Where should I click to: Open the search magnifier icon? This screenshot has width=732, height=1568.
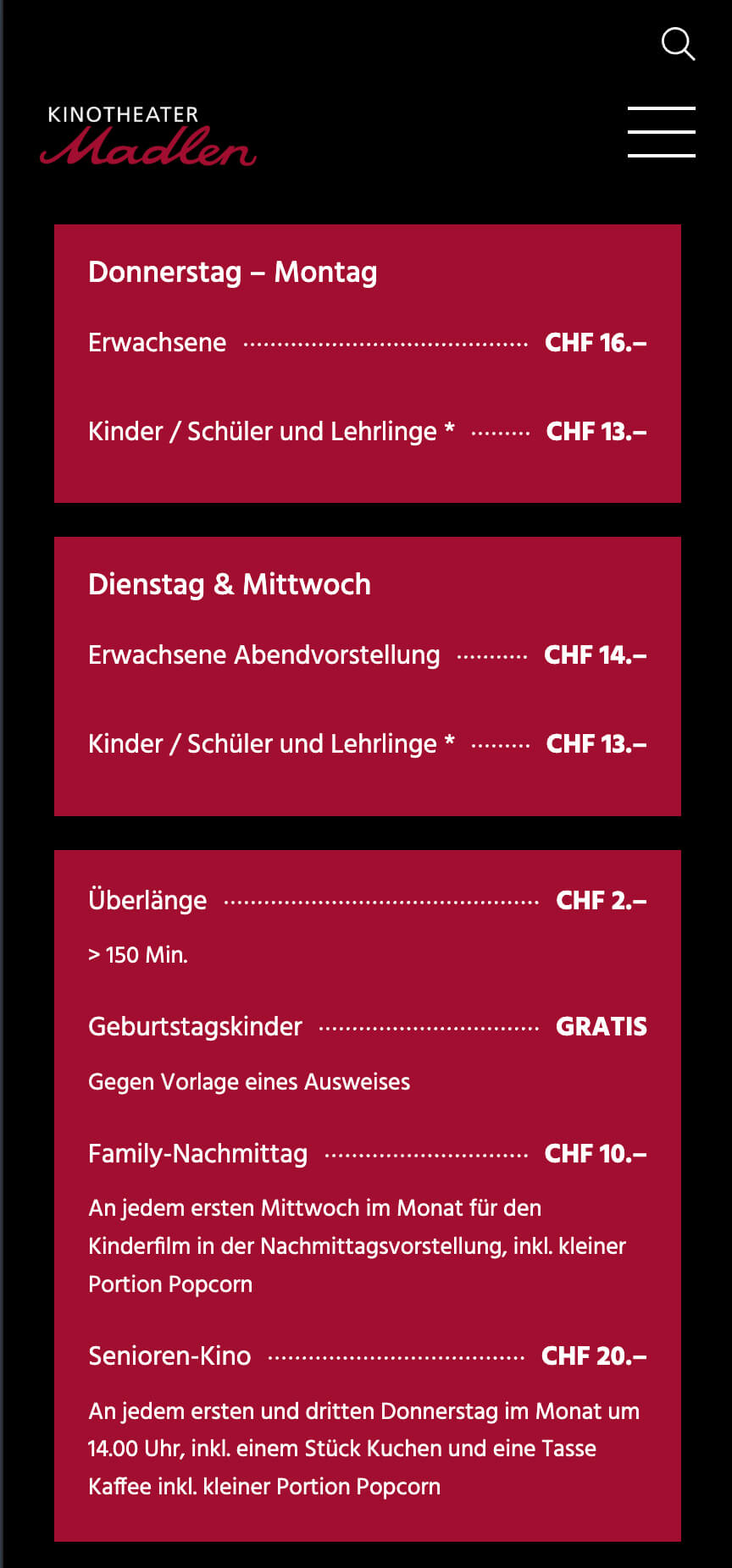click(678, 44)
